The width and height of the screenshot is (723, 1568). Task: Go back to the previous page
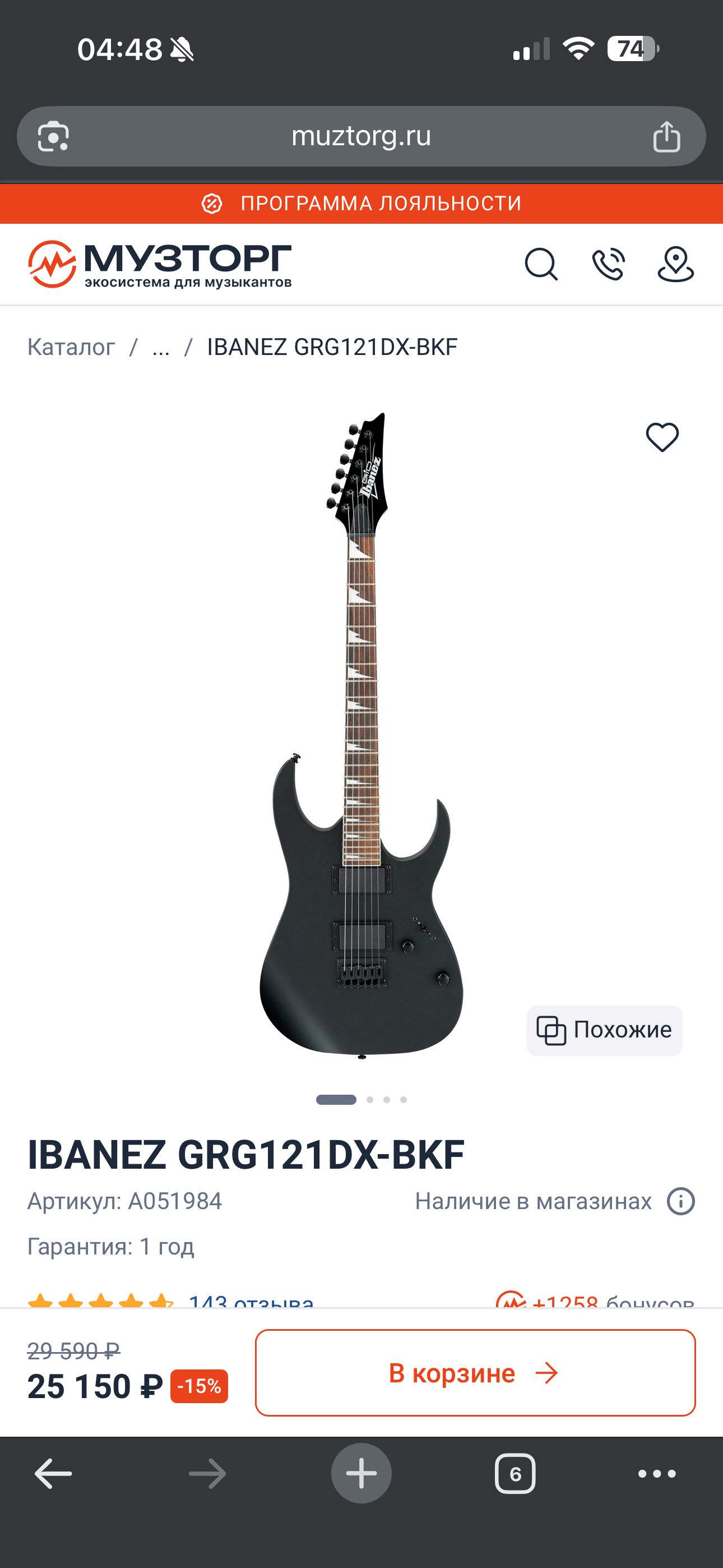tap(54, 1474)
